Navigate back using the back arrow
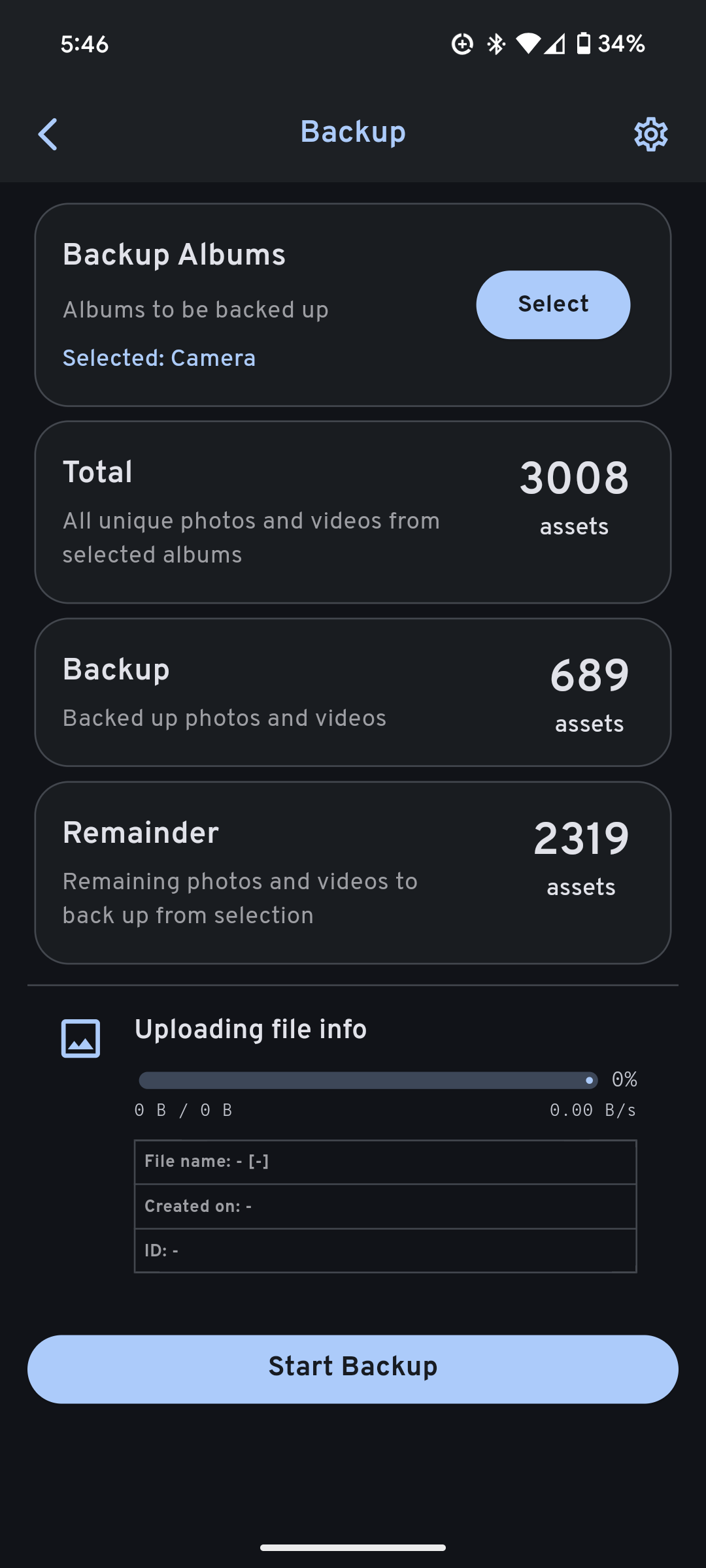This screenshot has width=706, height=1568. (x=48, y=134)
